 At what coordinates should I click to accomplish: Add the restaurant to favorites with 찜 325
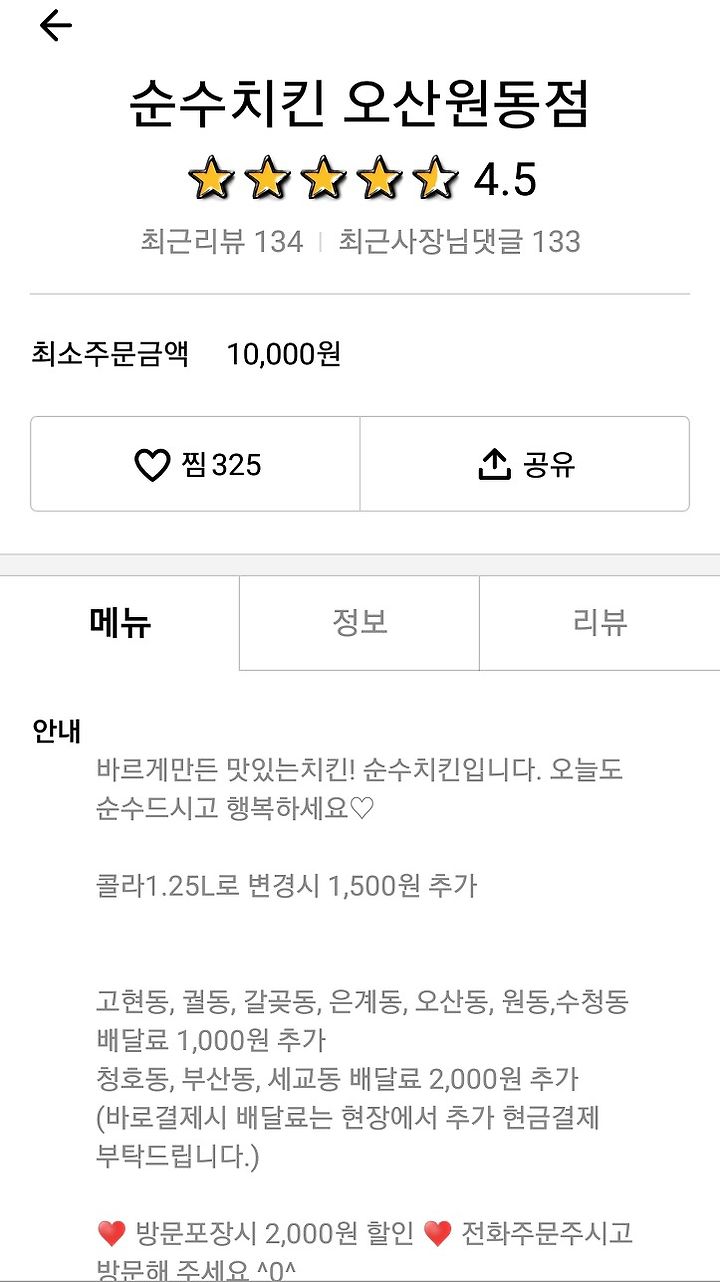(x=196, y=464)
